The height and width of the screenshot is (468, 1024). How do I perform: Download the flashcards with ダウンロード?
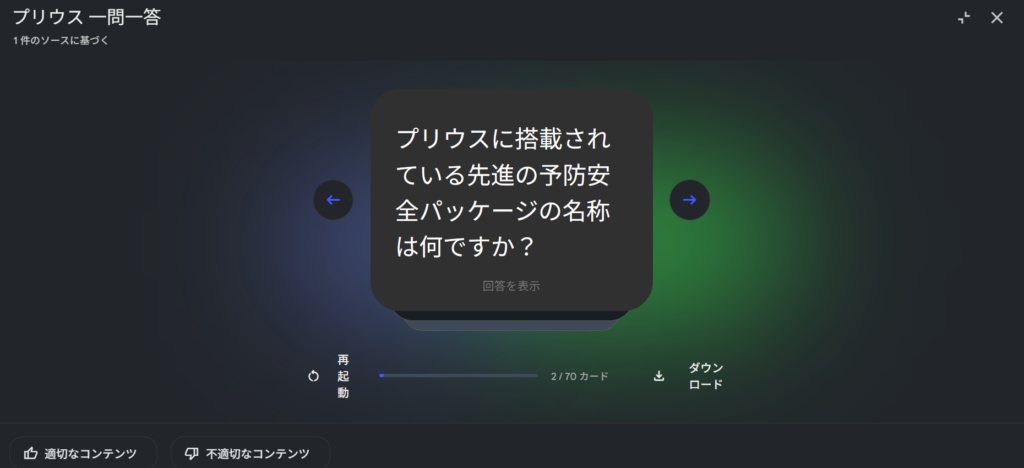click(689, 376)
